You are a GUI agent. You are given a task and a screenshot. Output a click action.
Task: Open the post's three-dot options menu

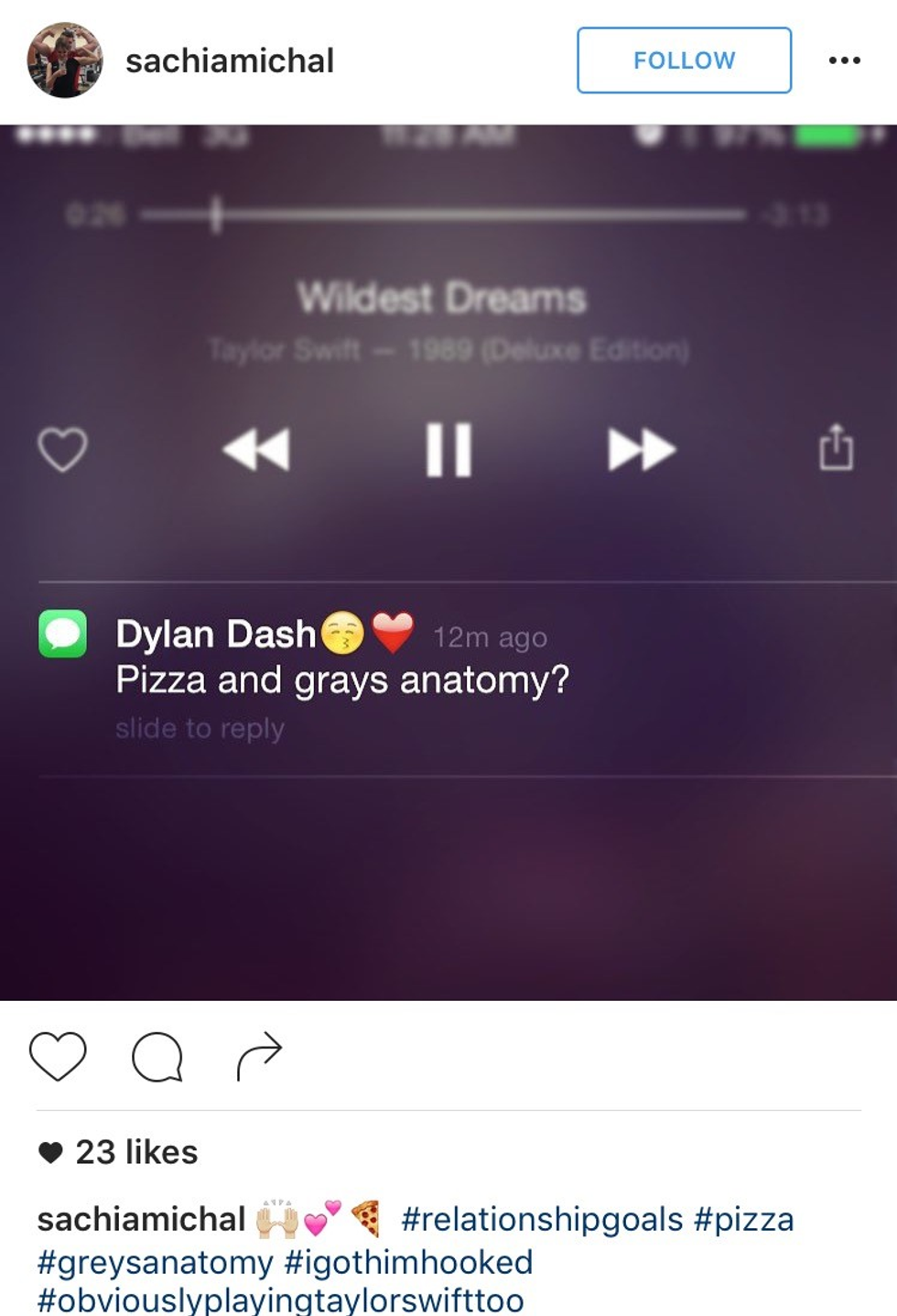click(844, 60)
